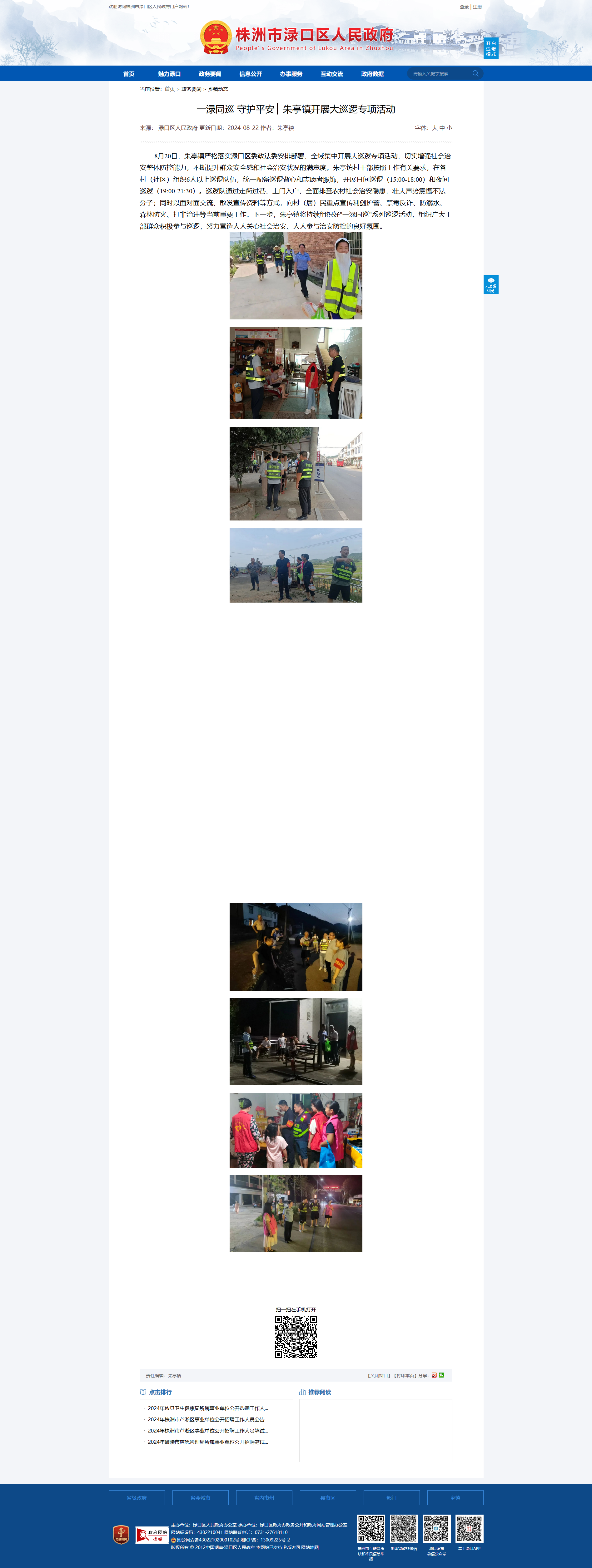Tap 打印本页 to print the page
The width and height of the screenshot is (592, 1568).
click(x=405, y=1376)
